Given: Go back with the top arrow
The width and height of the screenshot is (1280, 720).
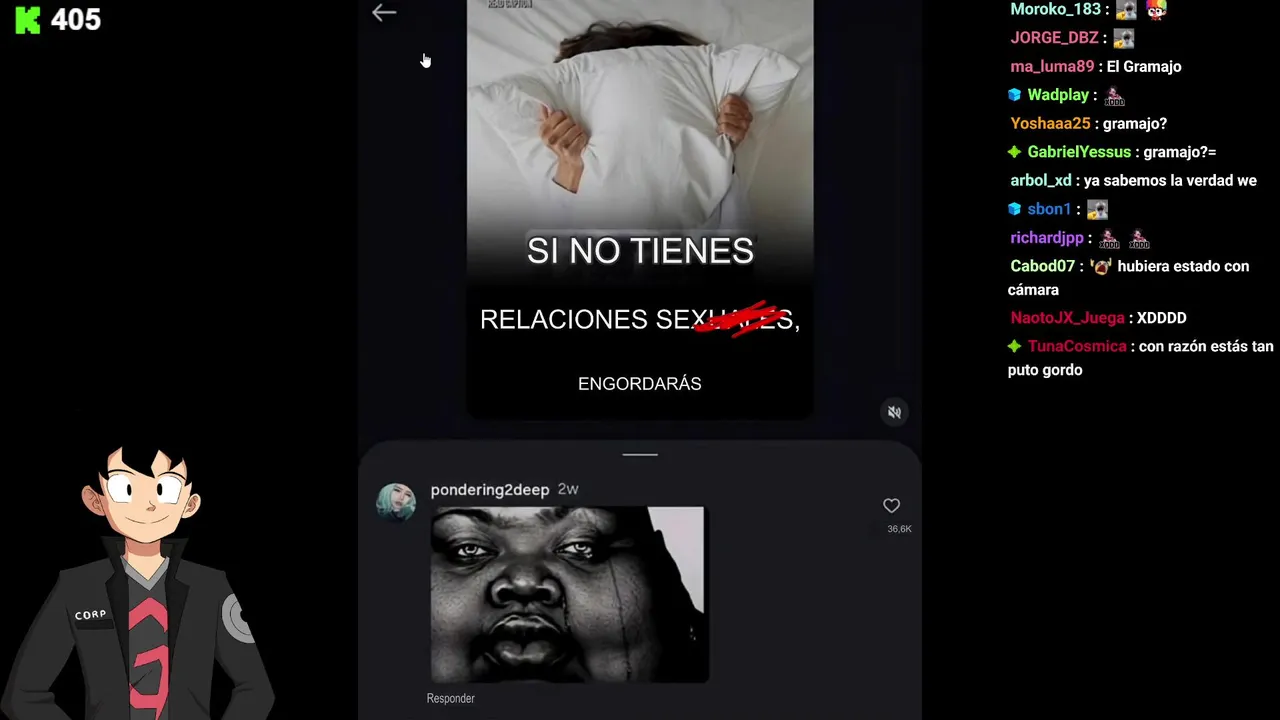Looking at the screenshot, I should coord(384,13).
